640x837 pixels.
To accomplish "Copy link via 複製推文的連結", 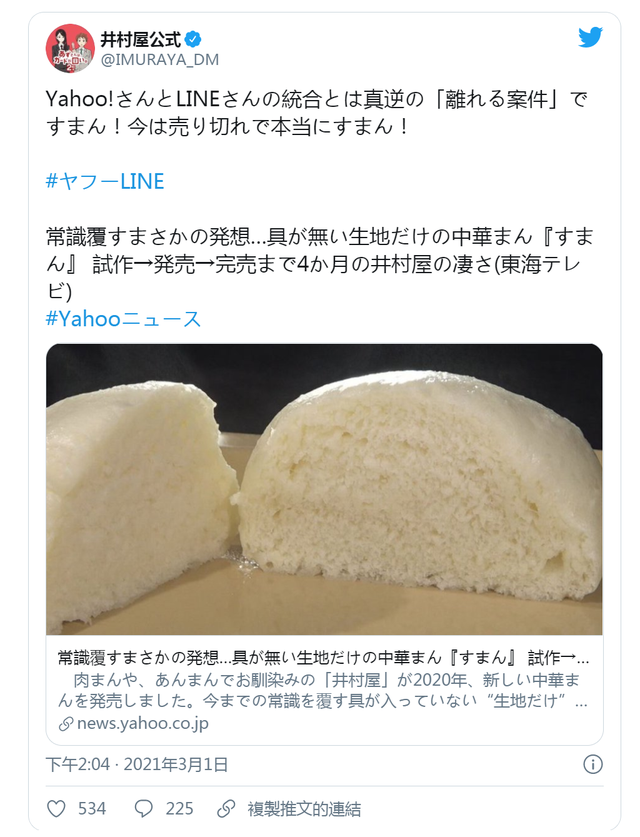I will pos(289,808).
